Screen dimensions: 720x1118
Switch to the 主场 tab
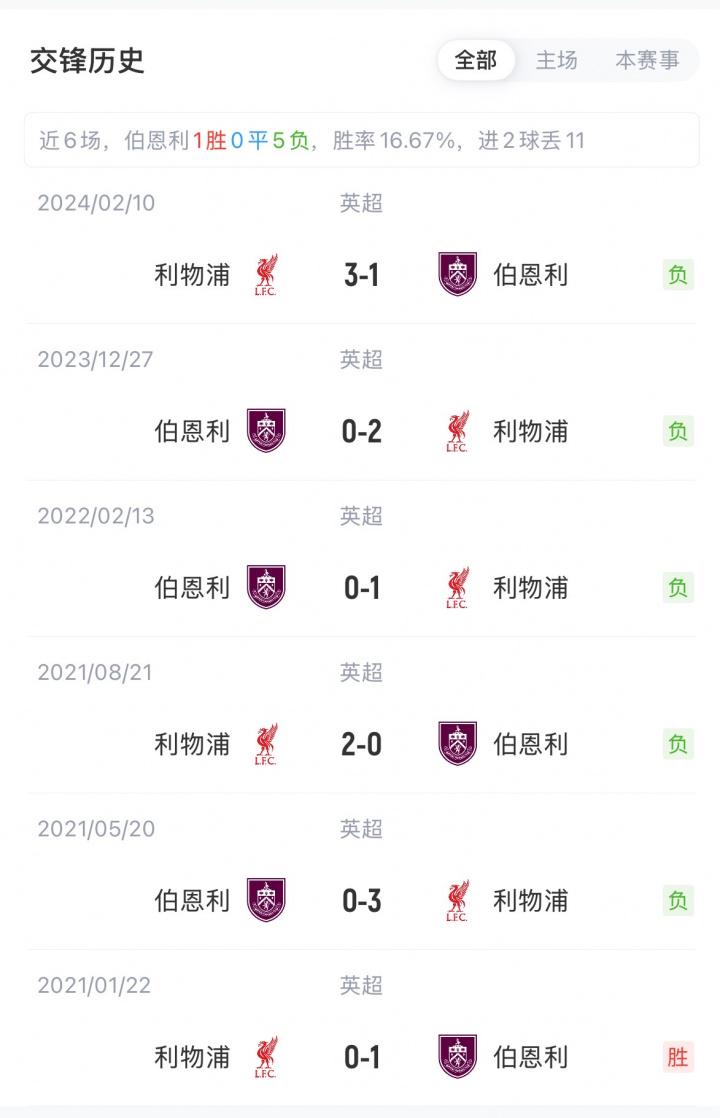click(x=557, y=61)
